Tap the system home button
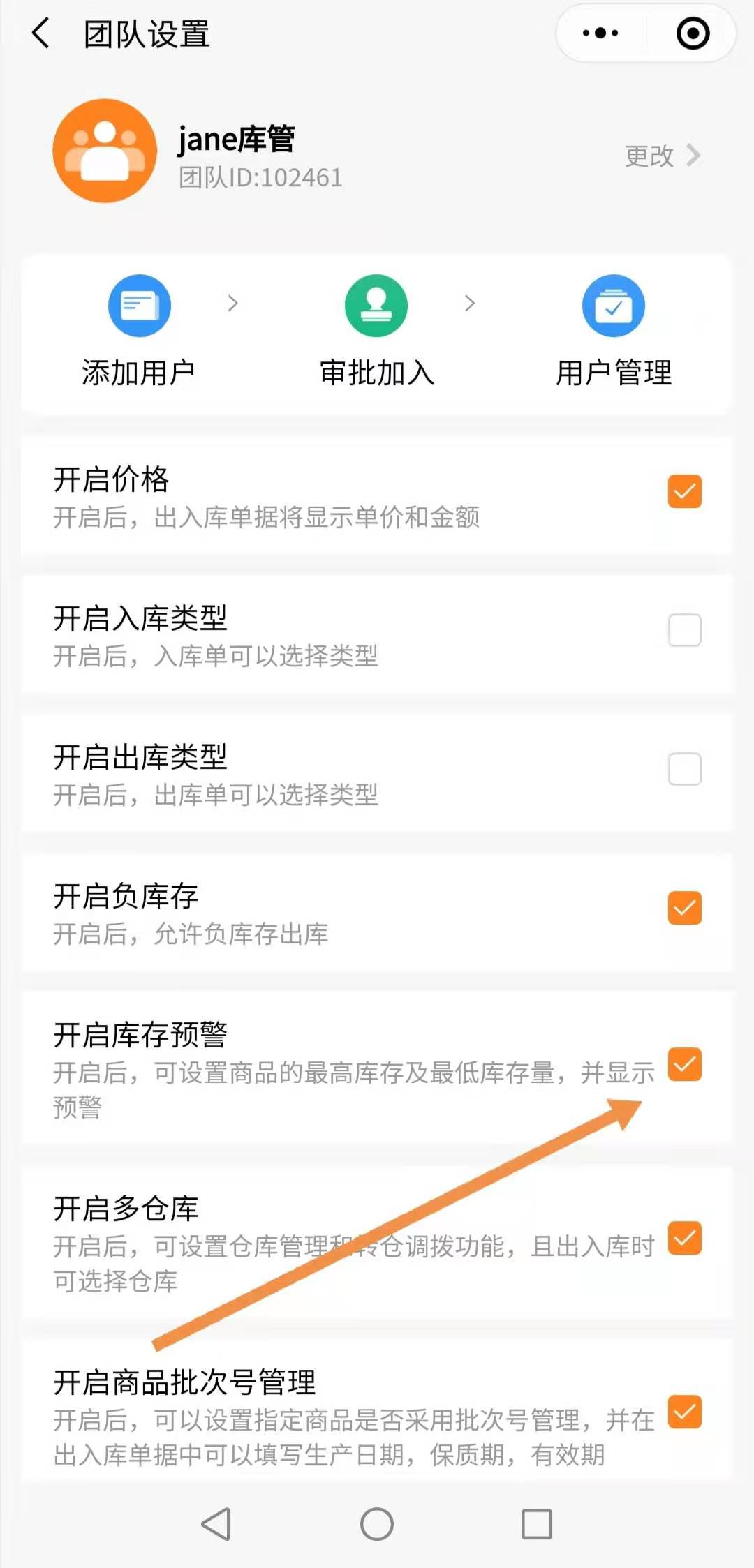The height and width of the screenshot is (1568, 754). 377,1524
